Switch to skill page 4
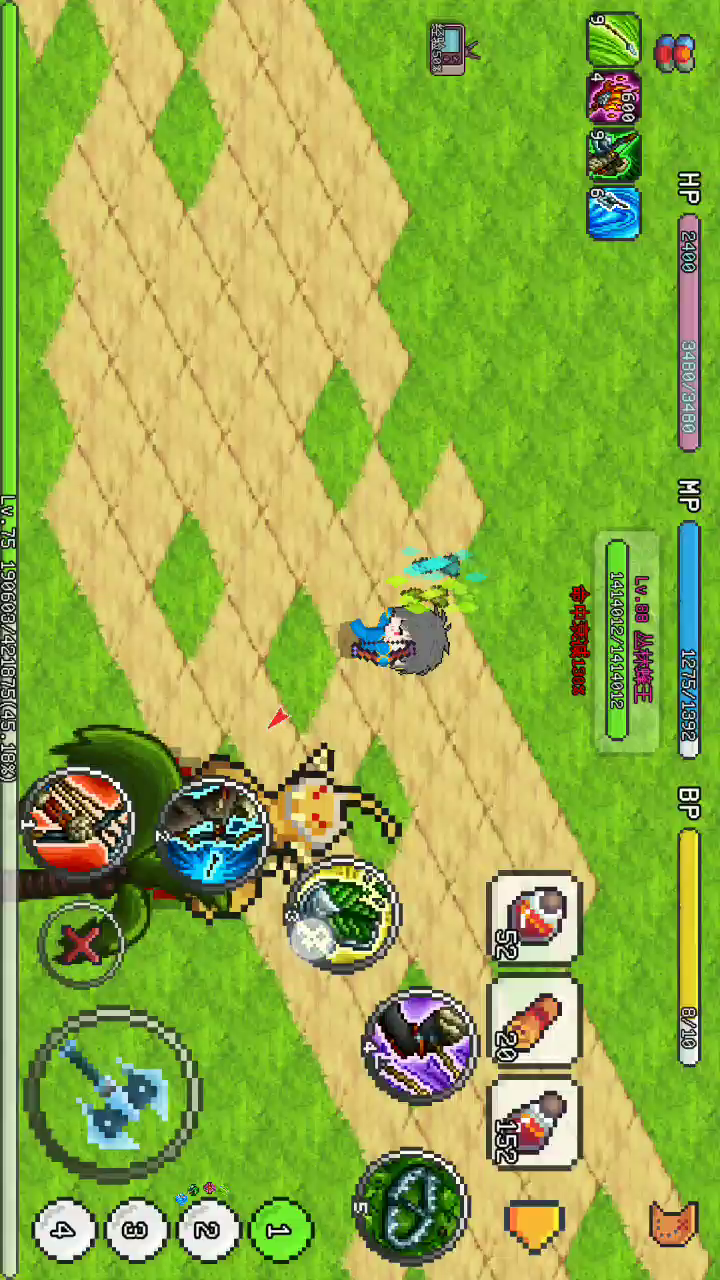 [64, 1230]
